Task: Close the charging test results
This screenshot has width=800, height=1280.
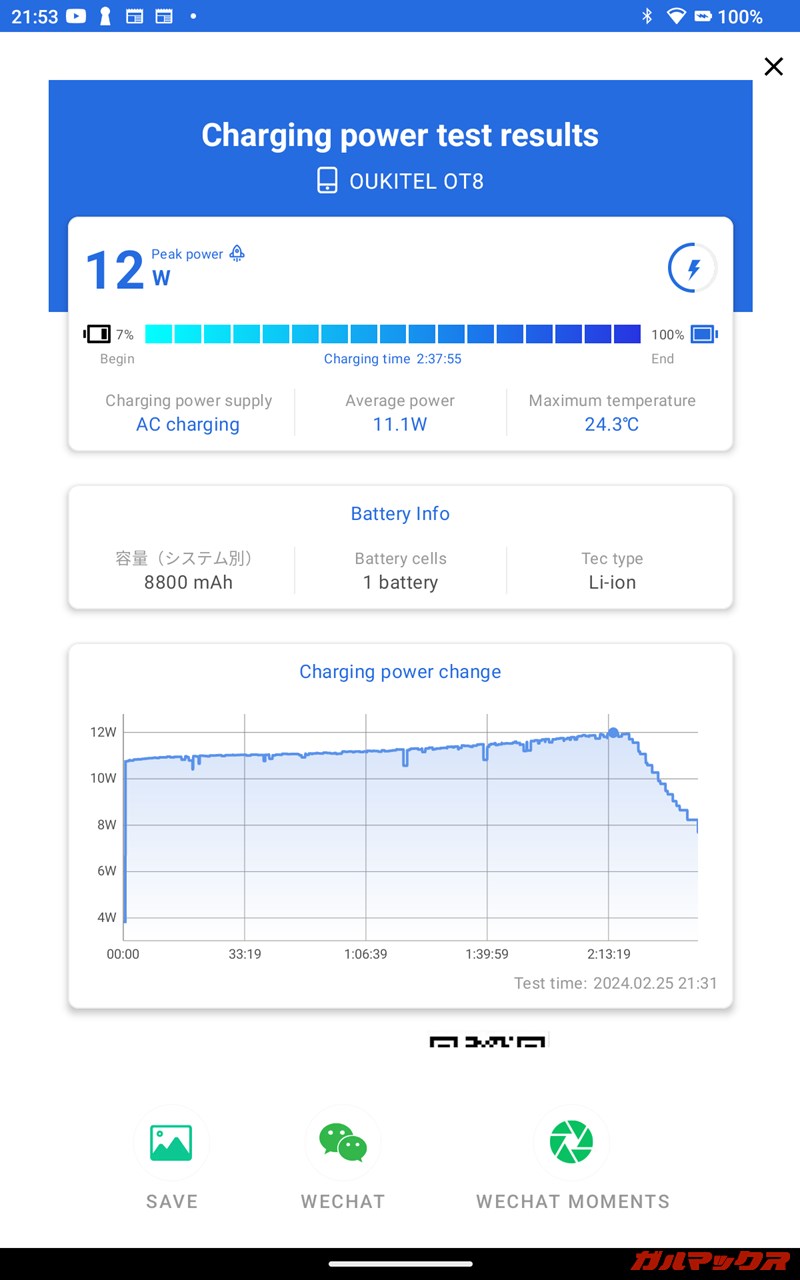Action: 773,67
